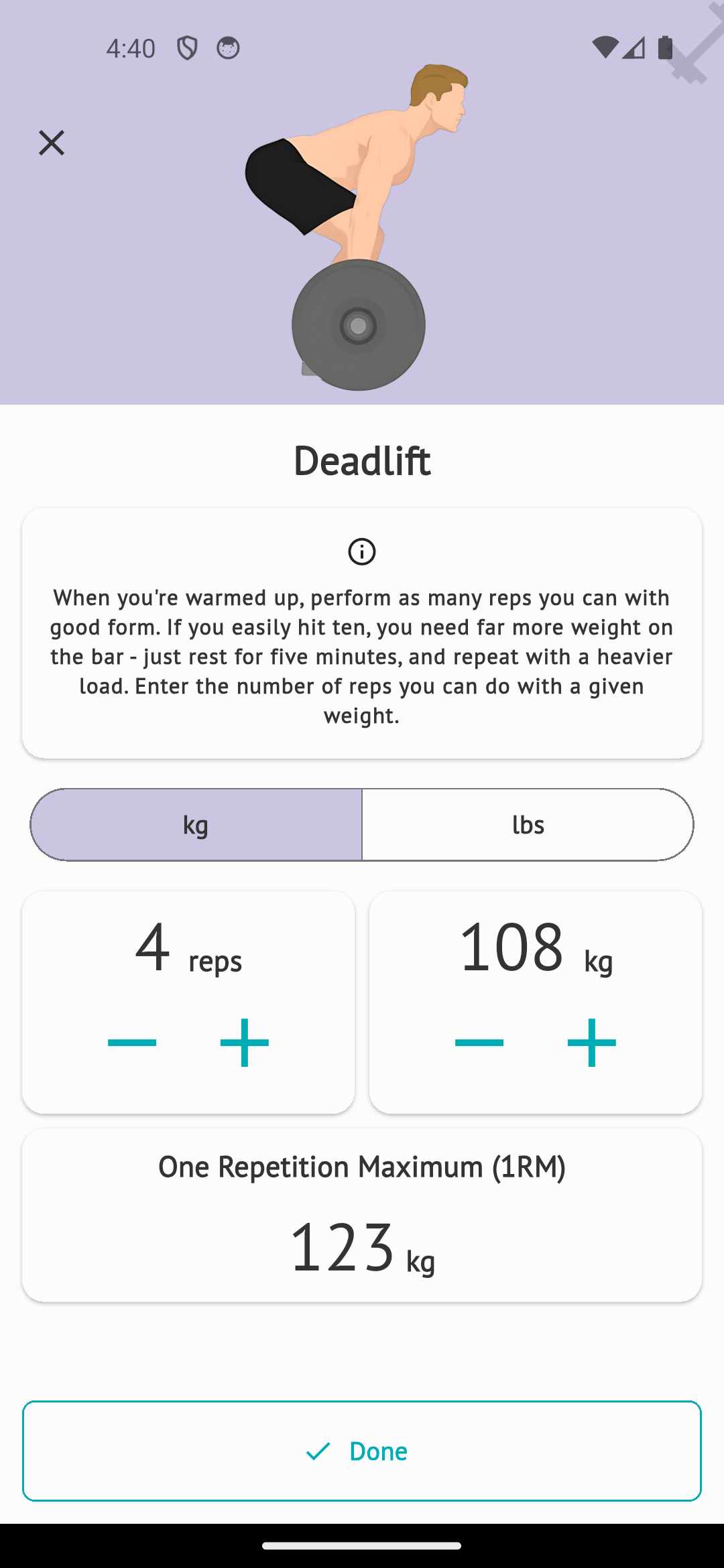Screen dimensions: 724x1568
Task: Tap the clock in the status bar
Action: [129, 48]
